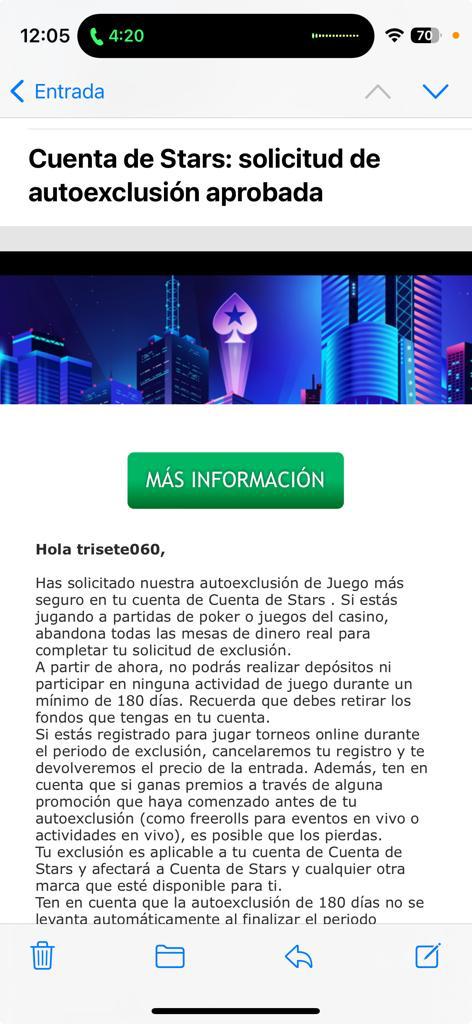
Task: Go to the previous message arrow
Action: pyautogui.click(x=378, y=91)
